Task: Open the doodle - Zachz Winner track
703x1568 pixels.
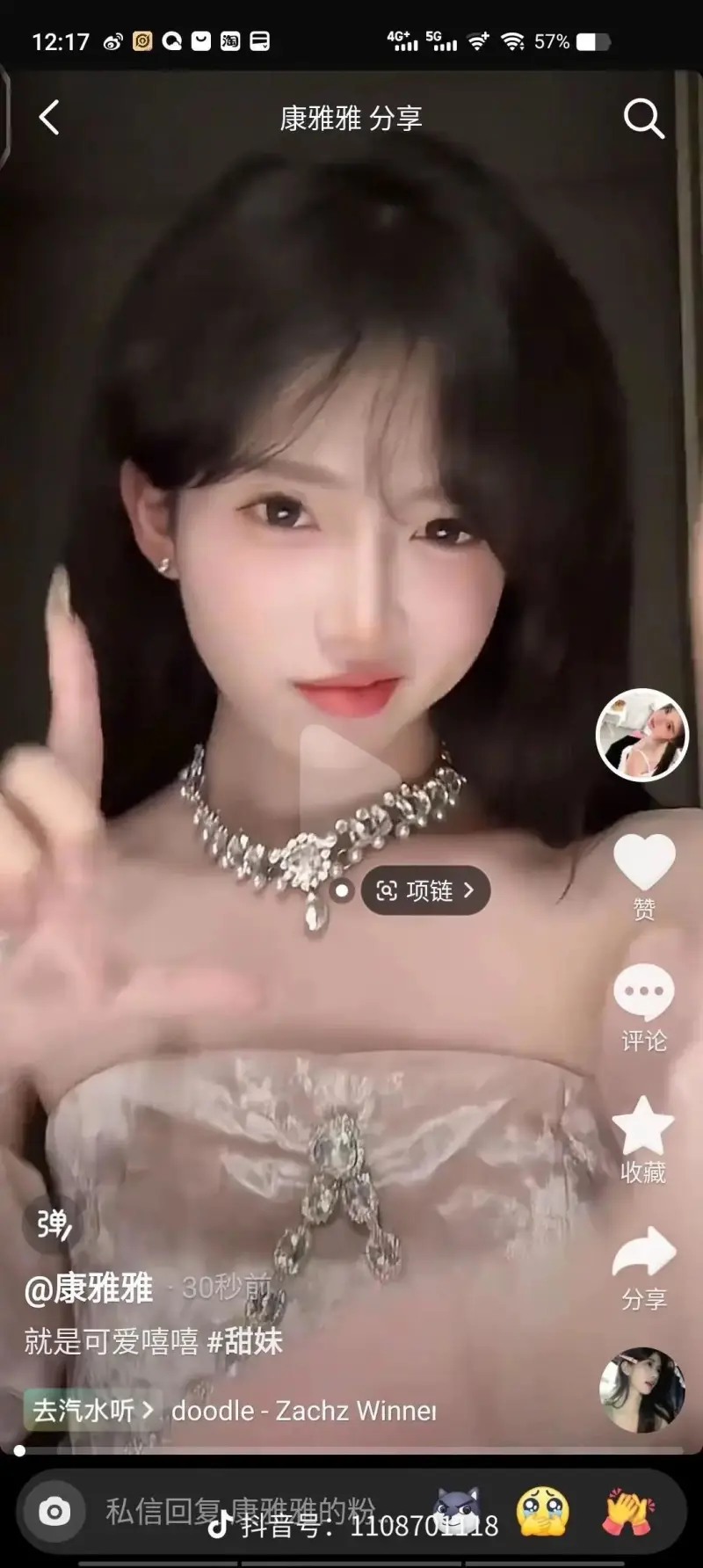Action: coord(303,1411)
